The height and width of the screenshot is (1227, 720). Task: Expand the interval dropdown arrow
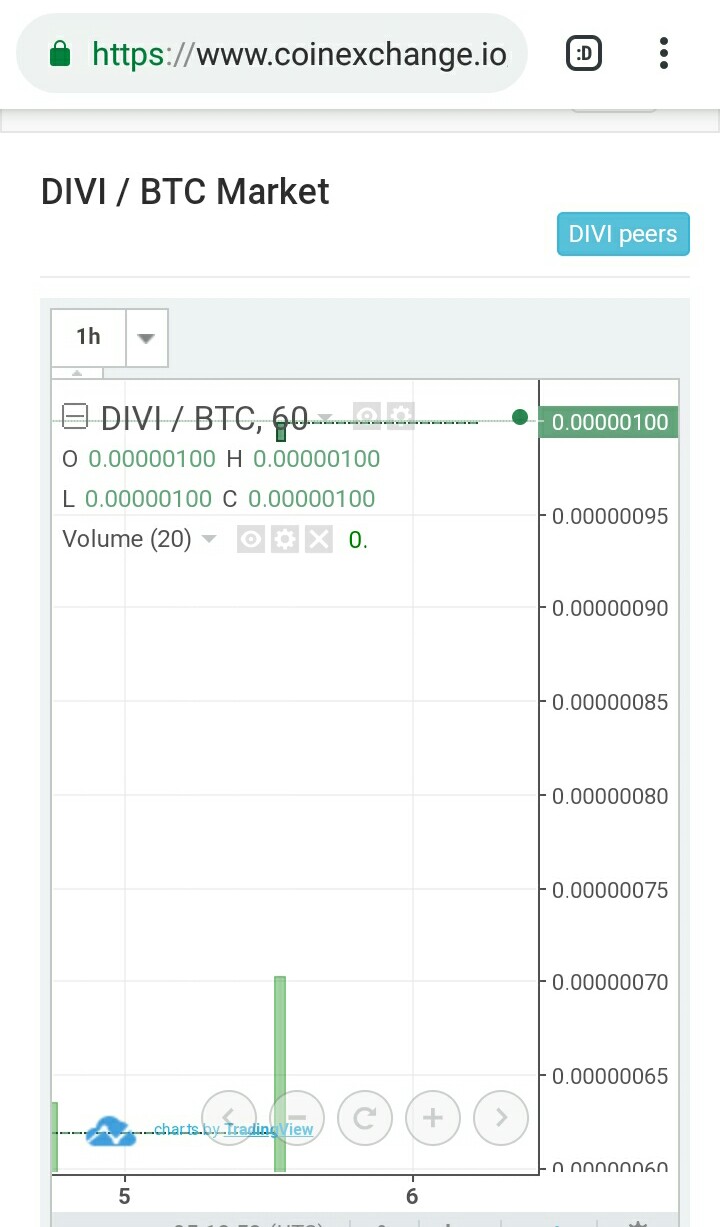(146, 338)
